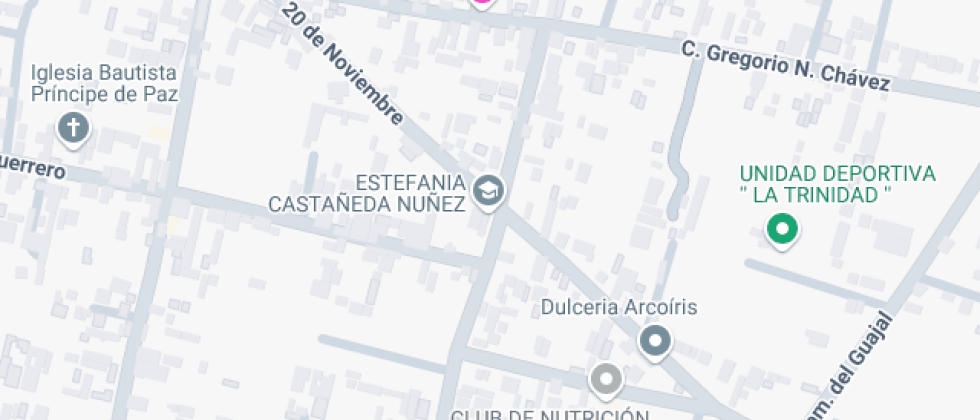Viewport: 980px width, 420px height.
Task: Select the Estefania Castañeda Nuñez school marker
Action: 488,190
